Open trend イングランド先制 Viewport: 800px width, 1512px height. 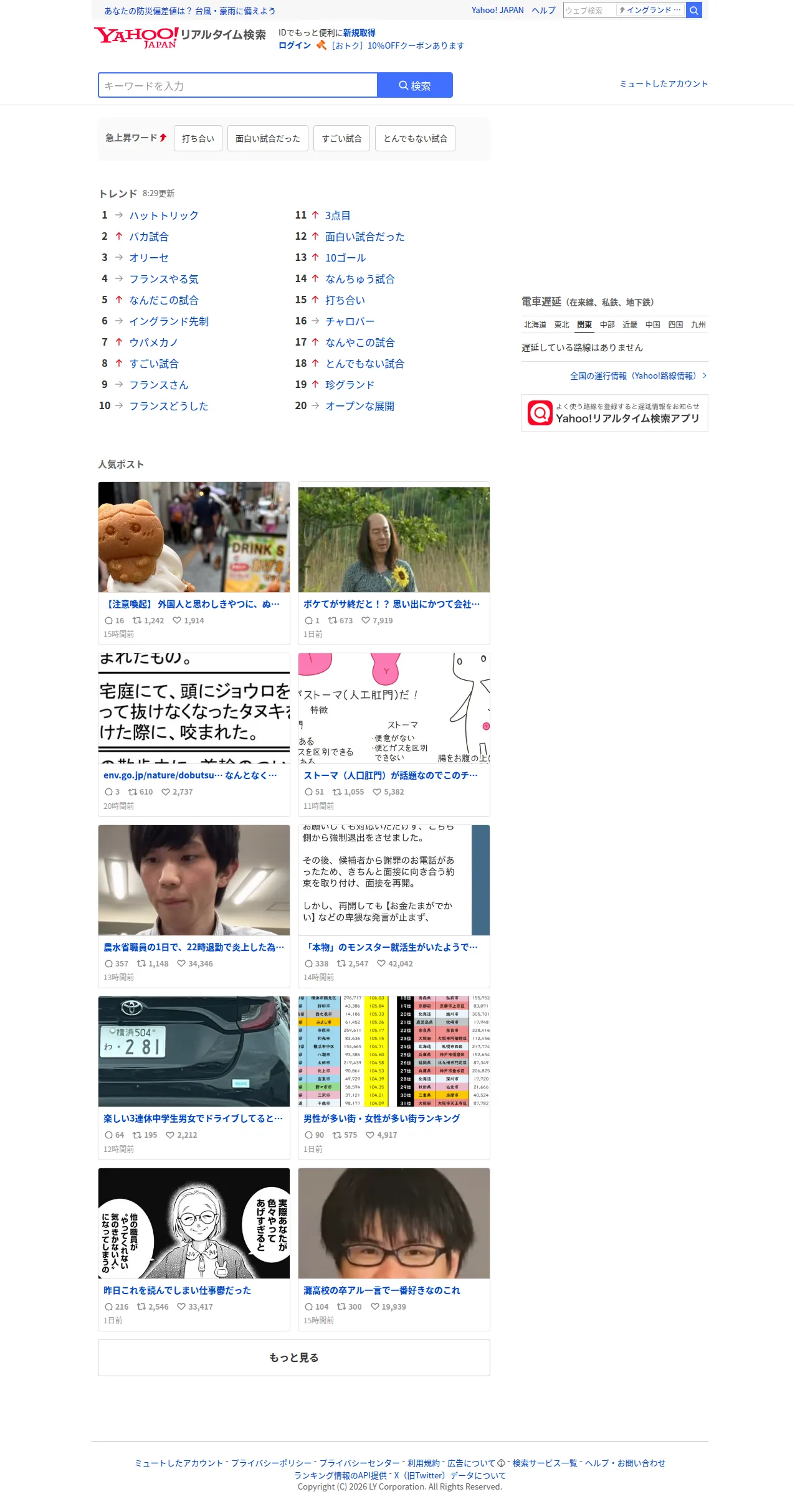169,321
